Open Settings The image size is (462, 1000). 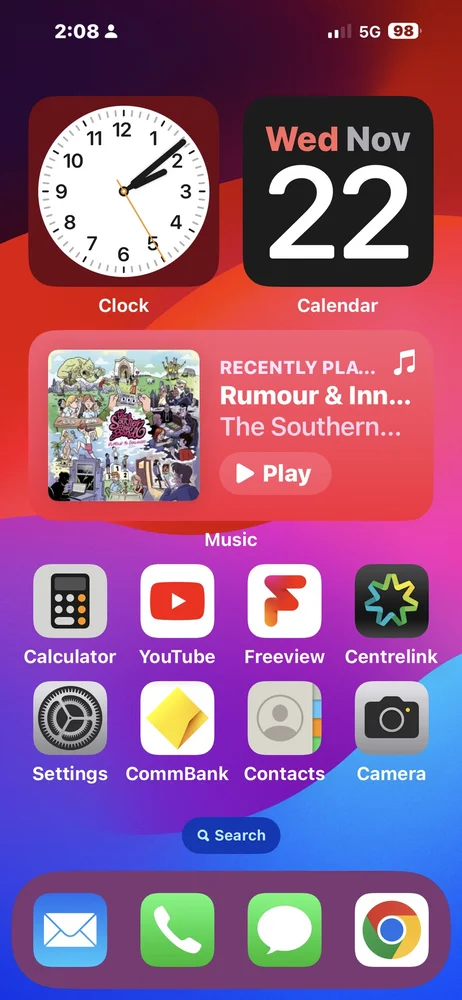click(70, 718)
